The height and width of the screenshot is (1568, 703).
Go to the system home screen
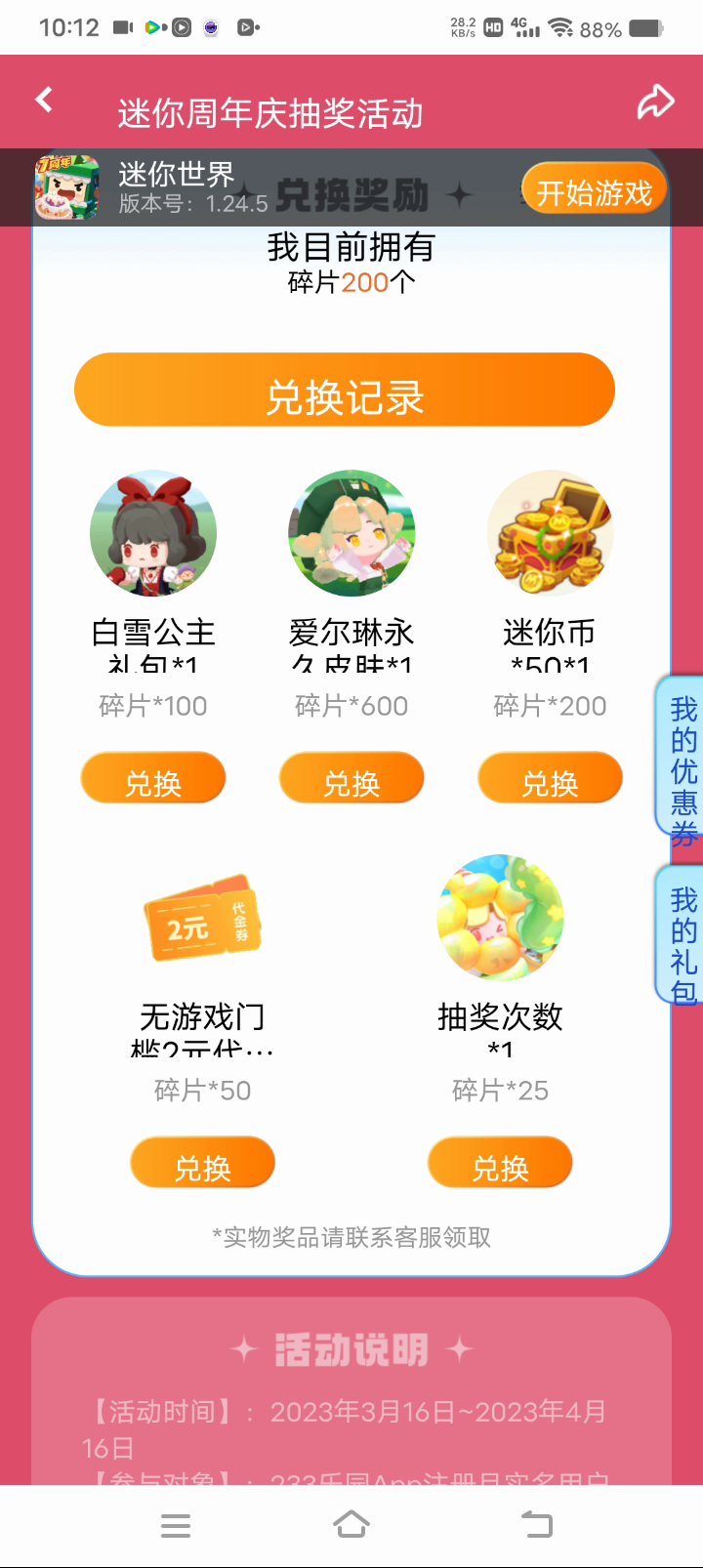351,1525
